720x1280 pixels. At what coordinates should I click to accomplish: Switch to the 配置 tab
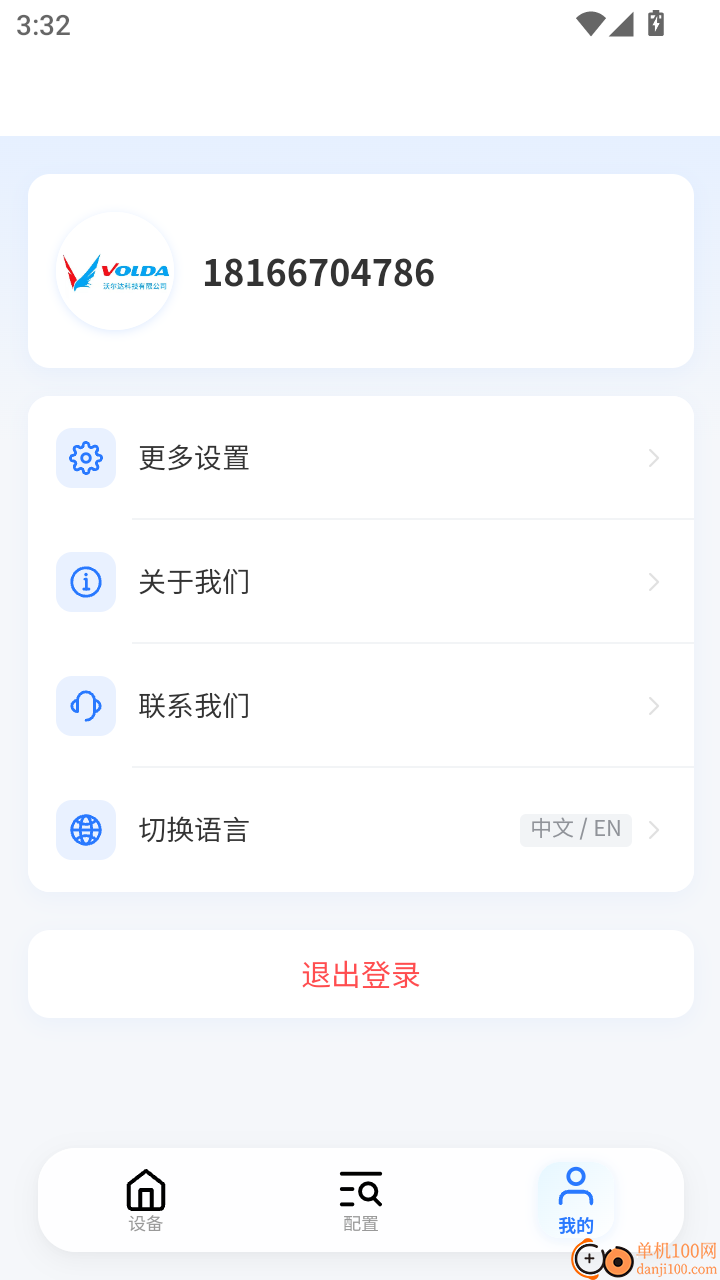360,1200
